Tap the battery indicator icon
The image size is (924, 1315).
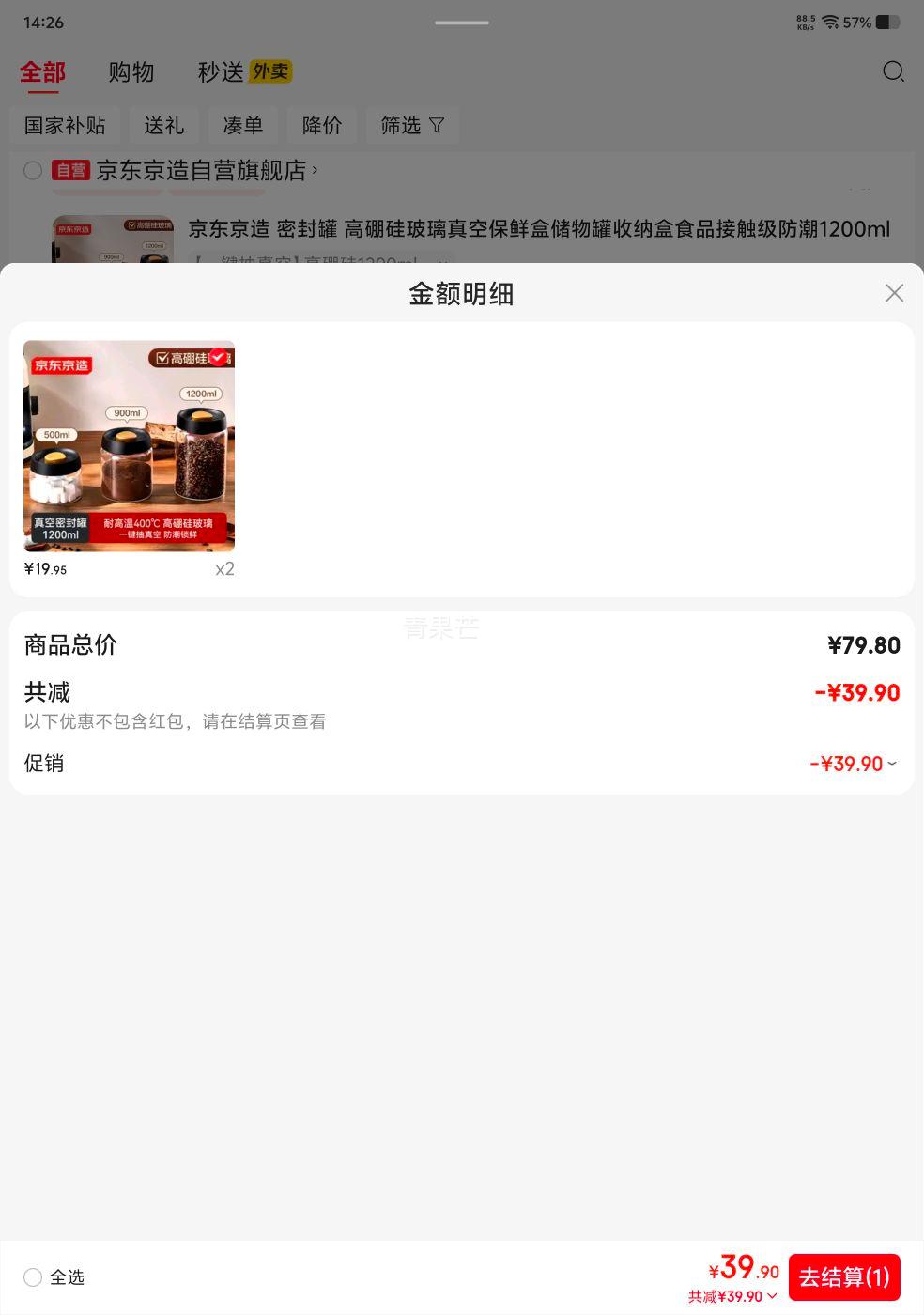pyautogui.click(x=884, y=22)
